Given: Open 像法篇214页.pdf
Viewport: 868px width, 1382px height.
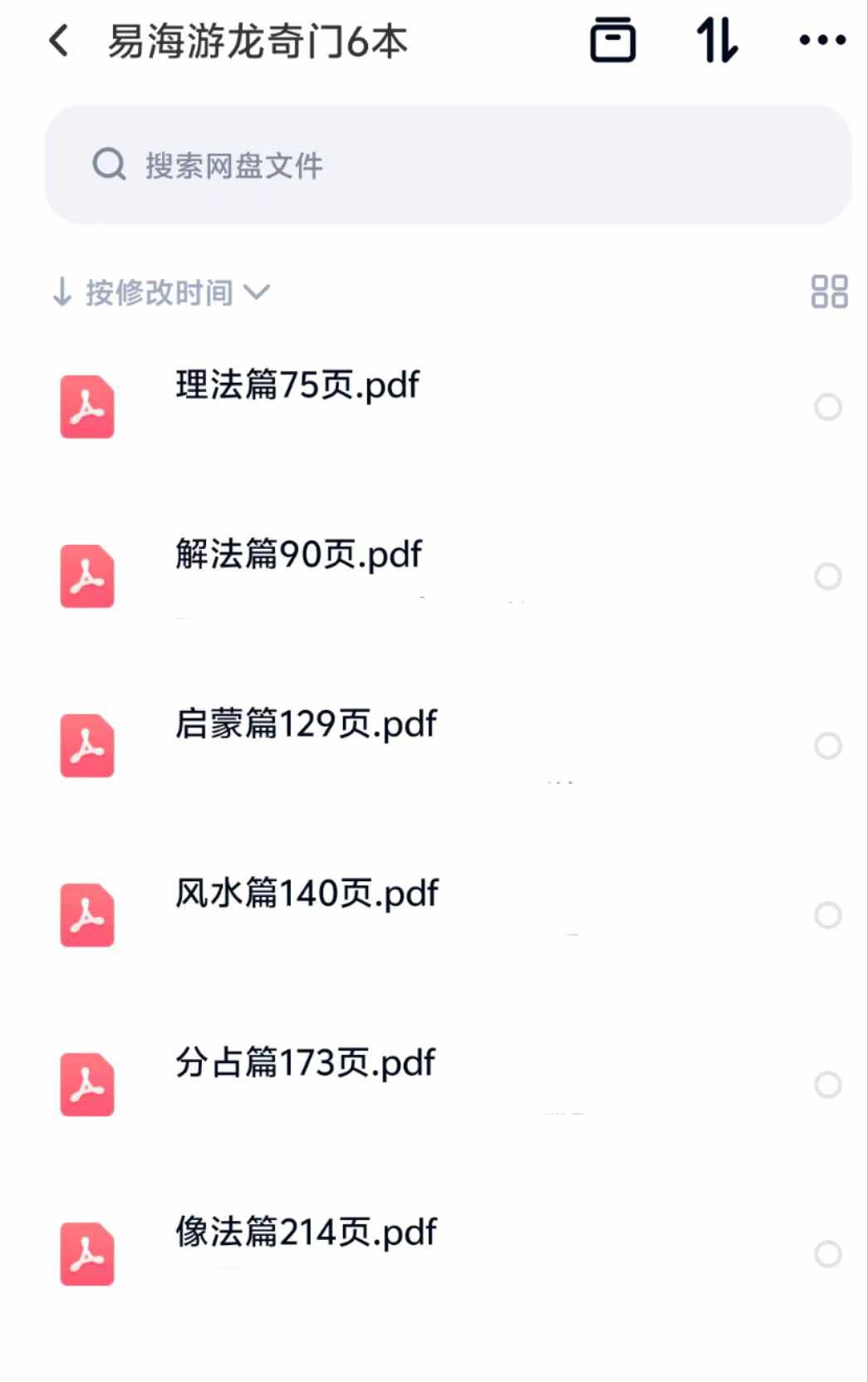Looking at the screenshot, I should point(306,1233).
